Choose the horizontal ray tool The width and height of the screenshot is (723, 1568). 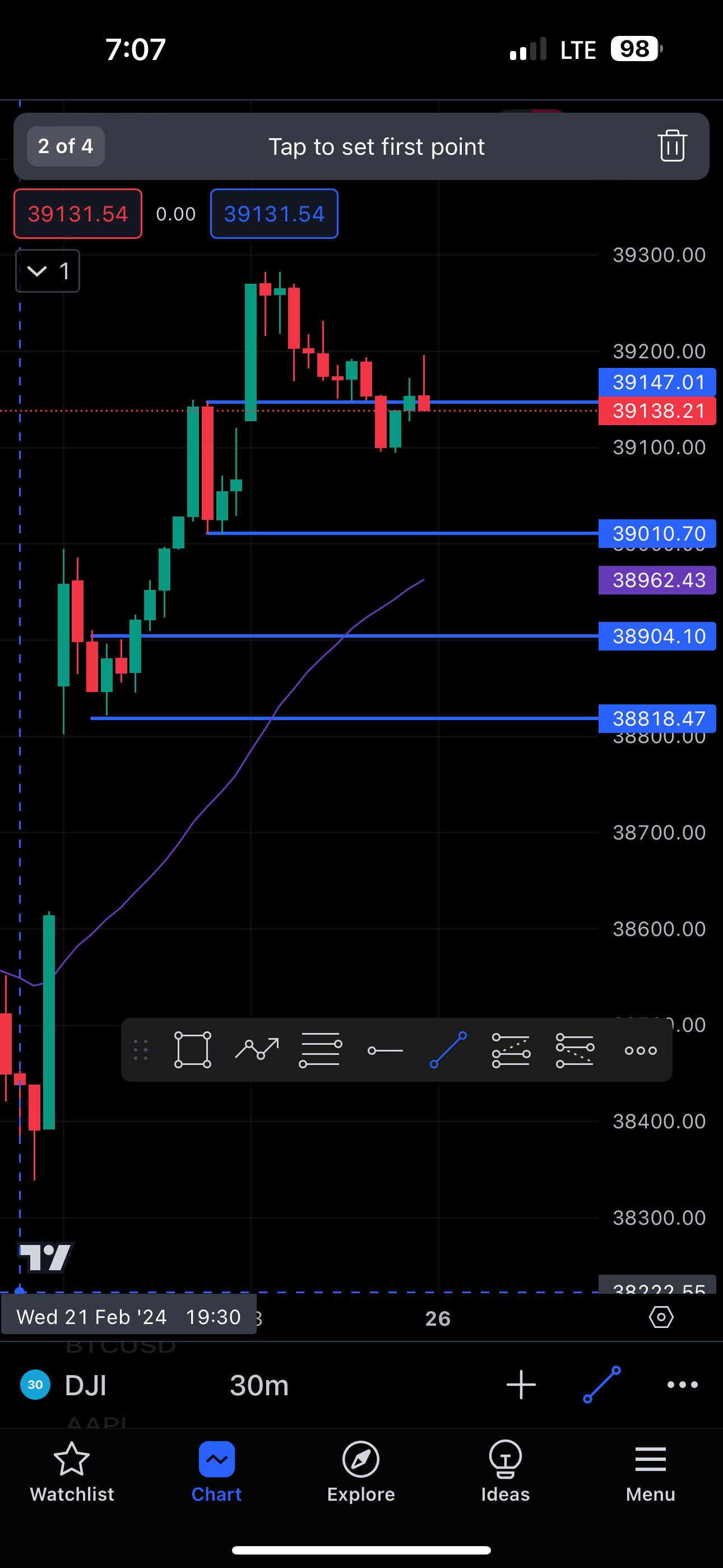tap(385, 1050)
